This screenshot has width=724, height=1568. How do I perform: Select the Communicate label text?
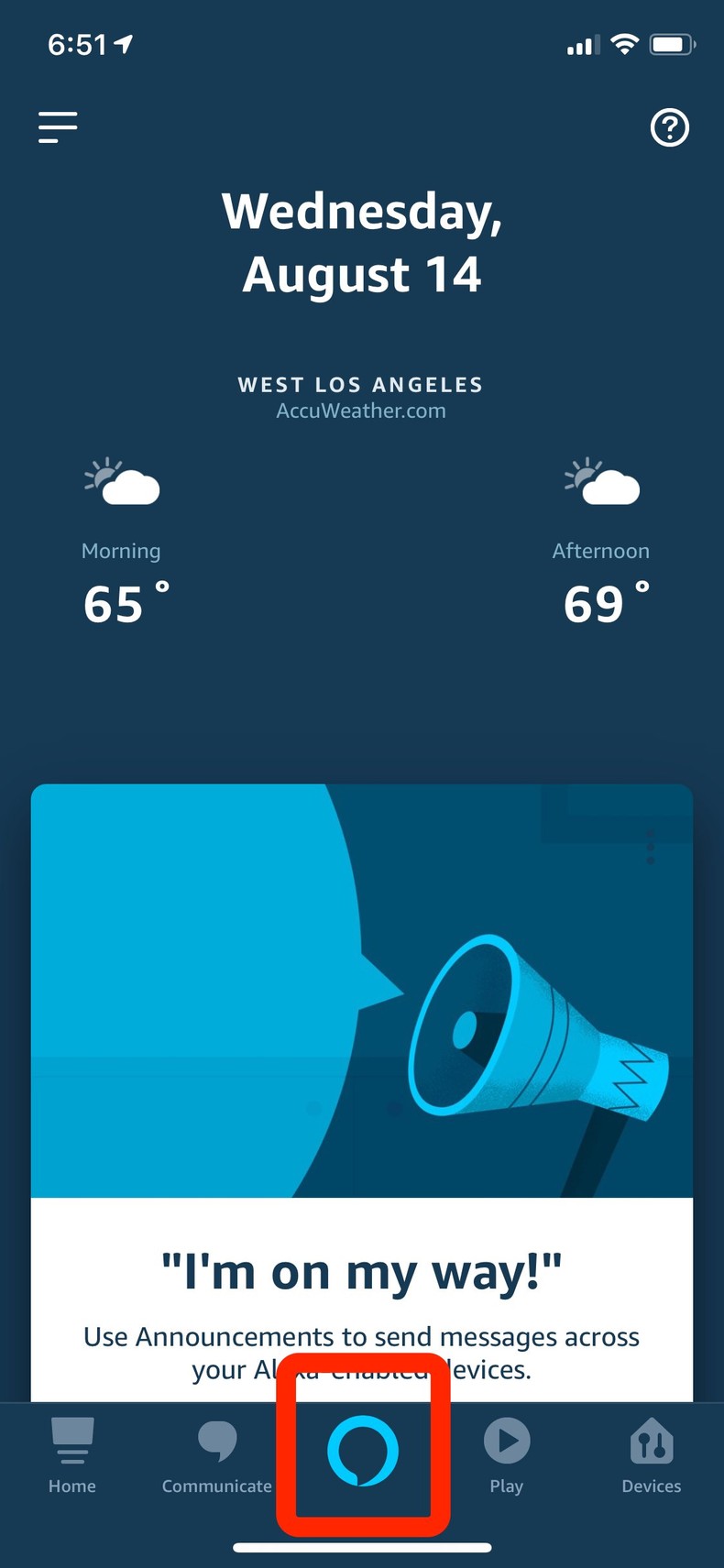point(216,1486)
